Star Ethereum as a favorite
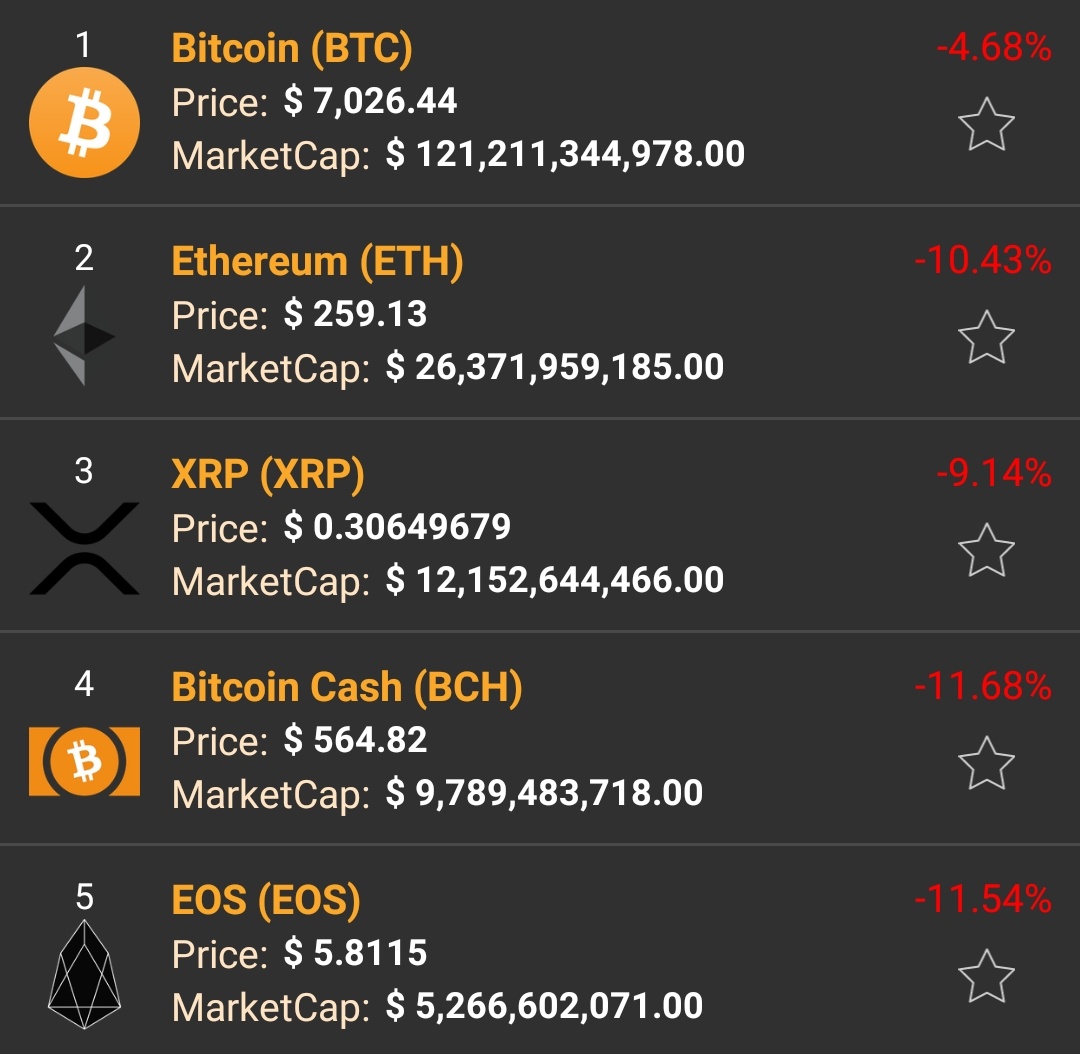Image resolution: width=1080 pixels, height=1054 pixels. pos(986,337)
